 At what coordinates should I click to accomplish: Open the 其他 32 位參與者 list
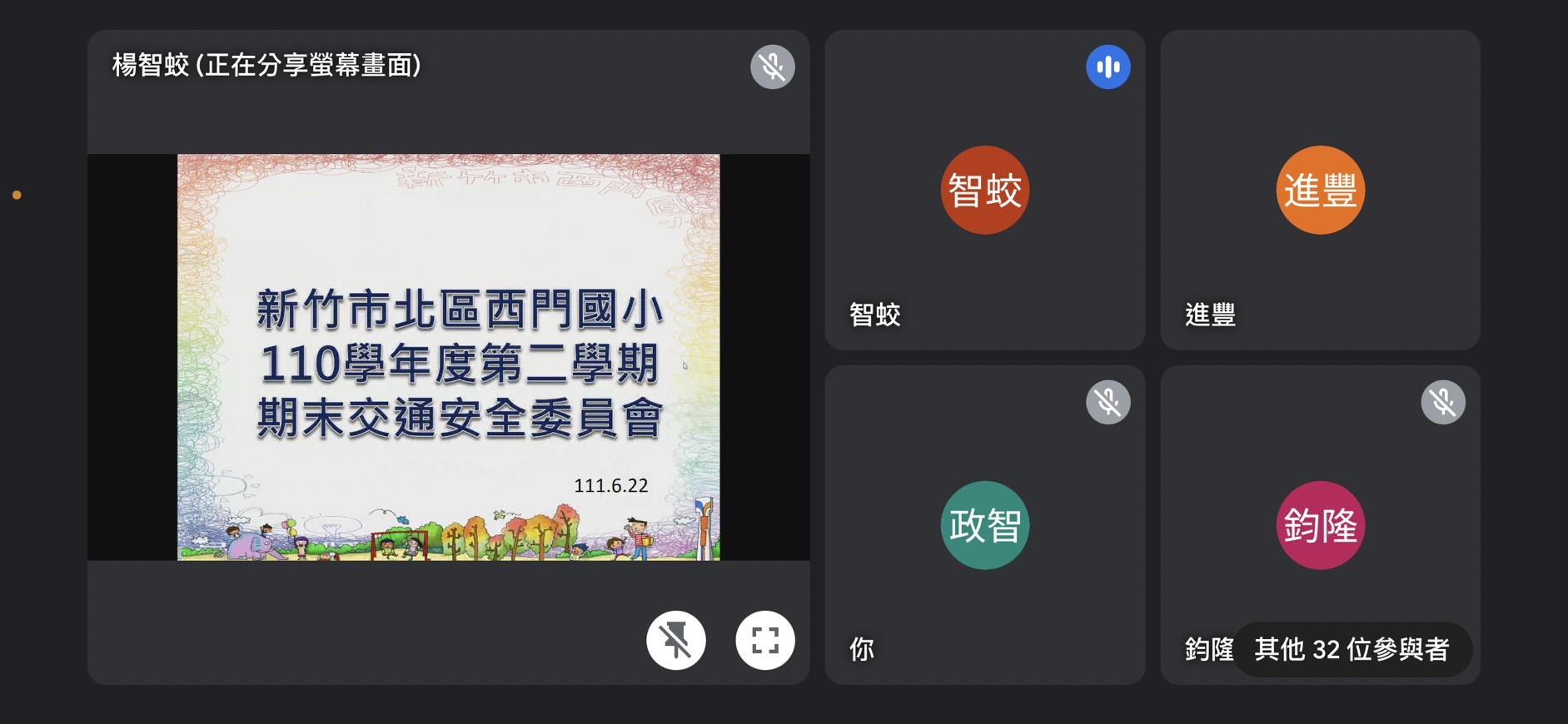(1351, 649)
